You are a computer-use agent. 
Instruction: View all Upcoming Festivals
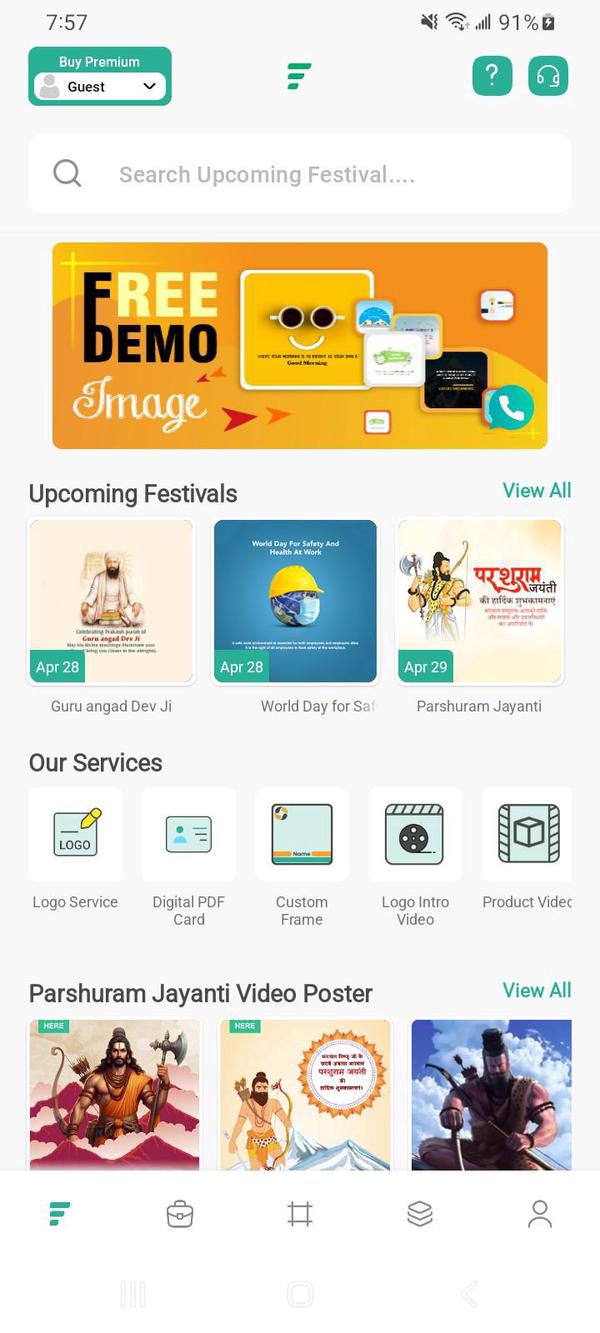pos(536,490)
